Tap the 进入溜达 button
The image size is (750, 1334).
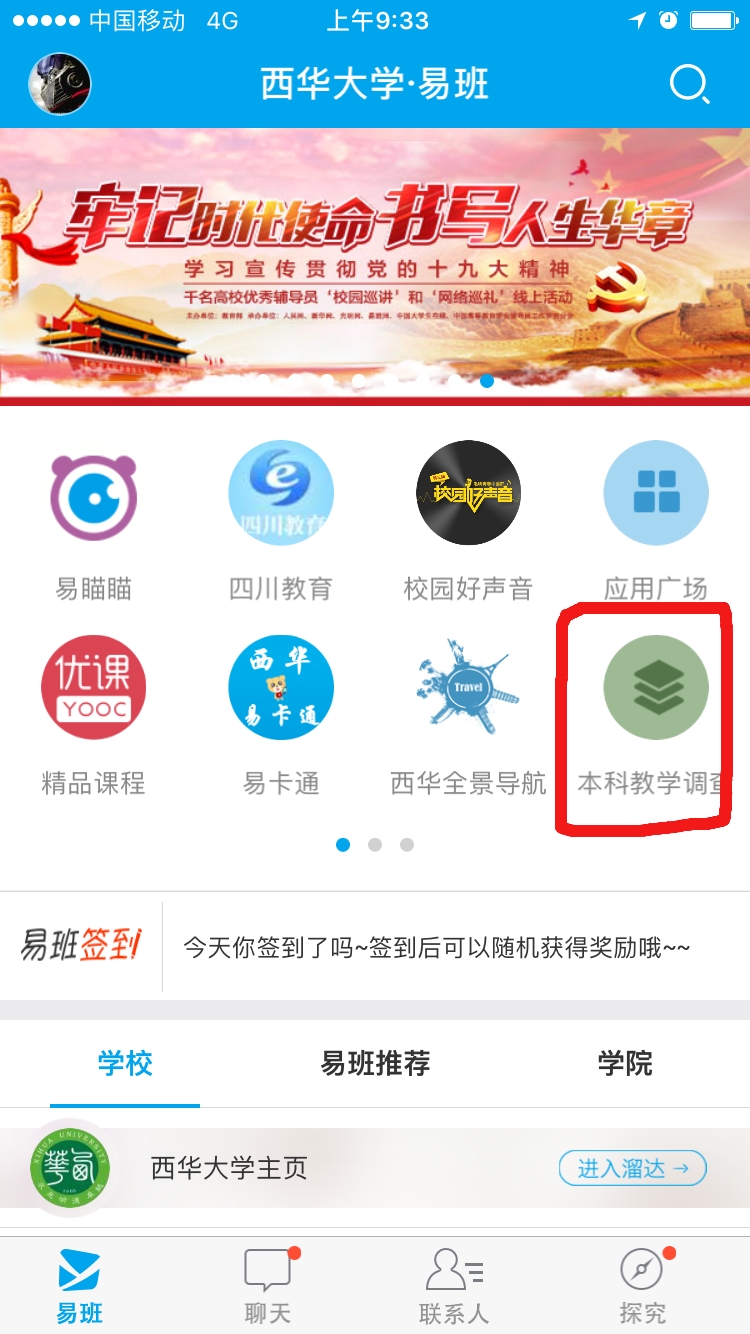click(632, 1168)
